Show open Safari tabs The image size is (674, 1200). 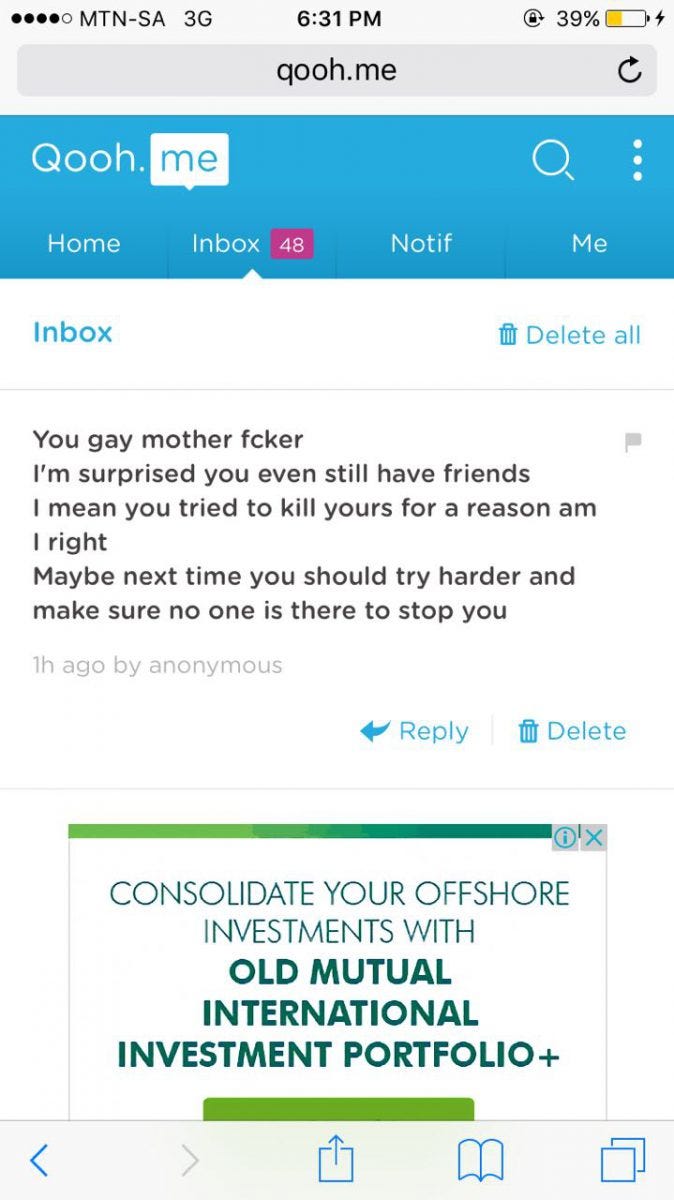pos(623,1160)
